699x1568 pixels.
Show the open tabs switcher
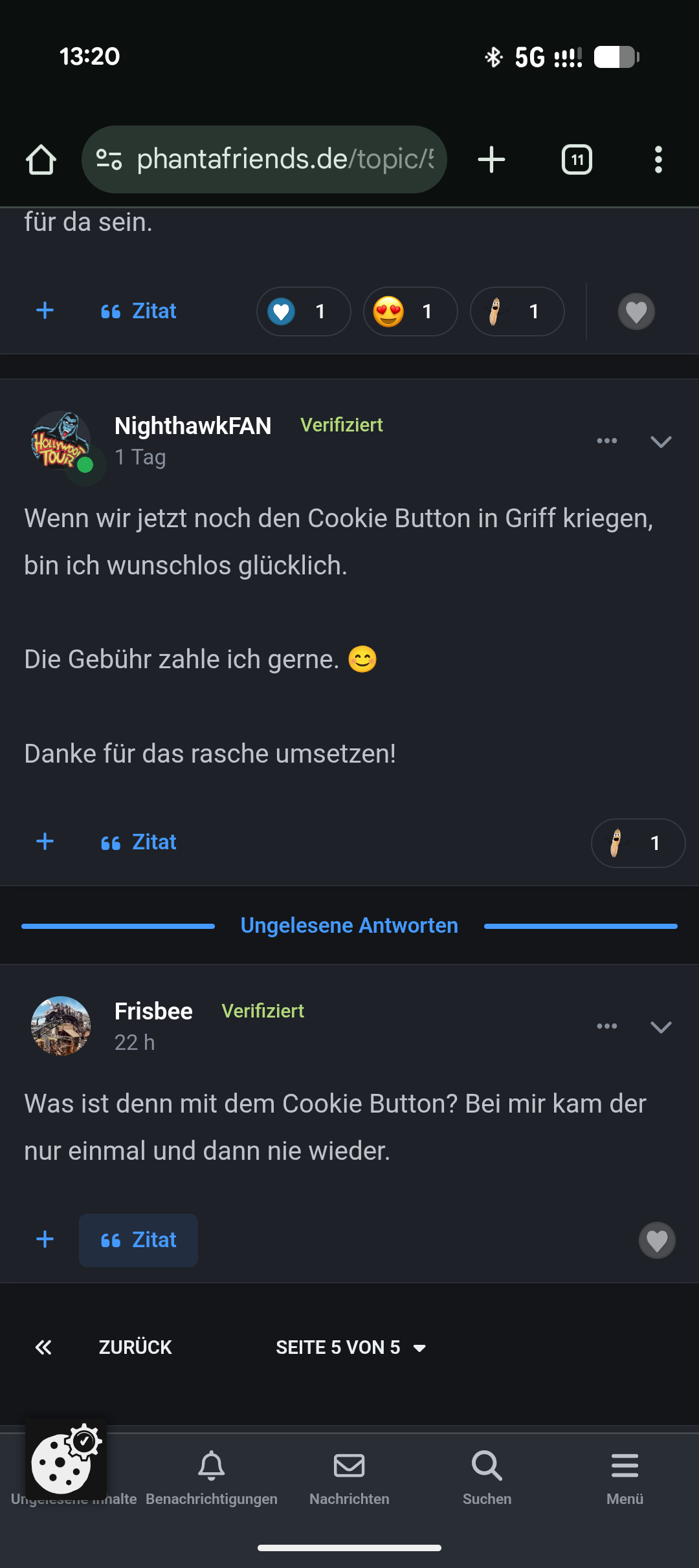click(577, 160)
